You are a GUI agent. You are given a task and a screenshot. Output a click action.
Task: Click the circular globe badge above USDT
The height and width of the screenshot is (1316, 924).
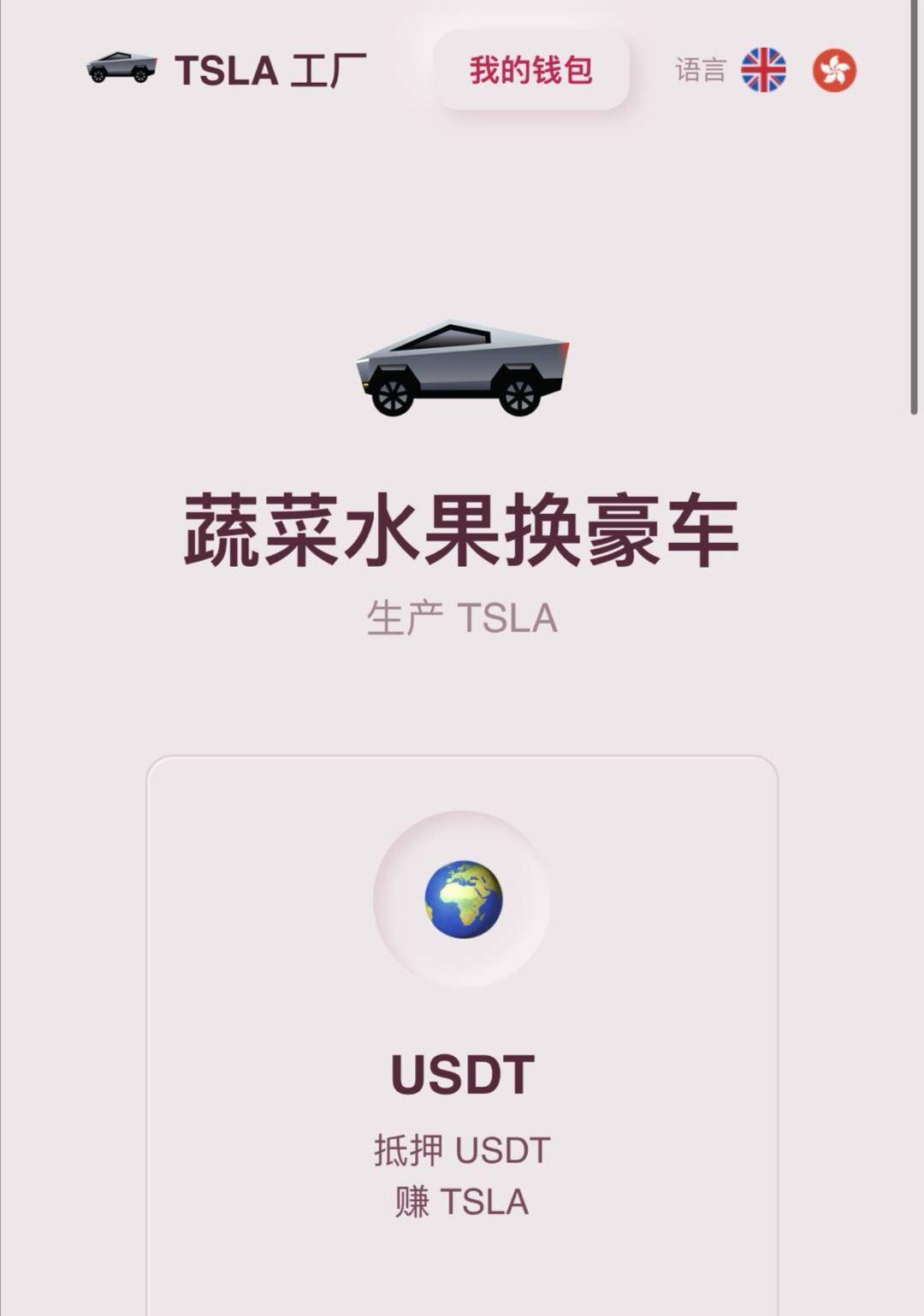click(x=462, y=899)
